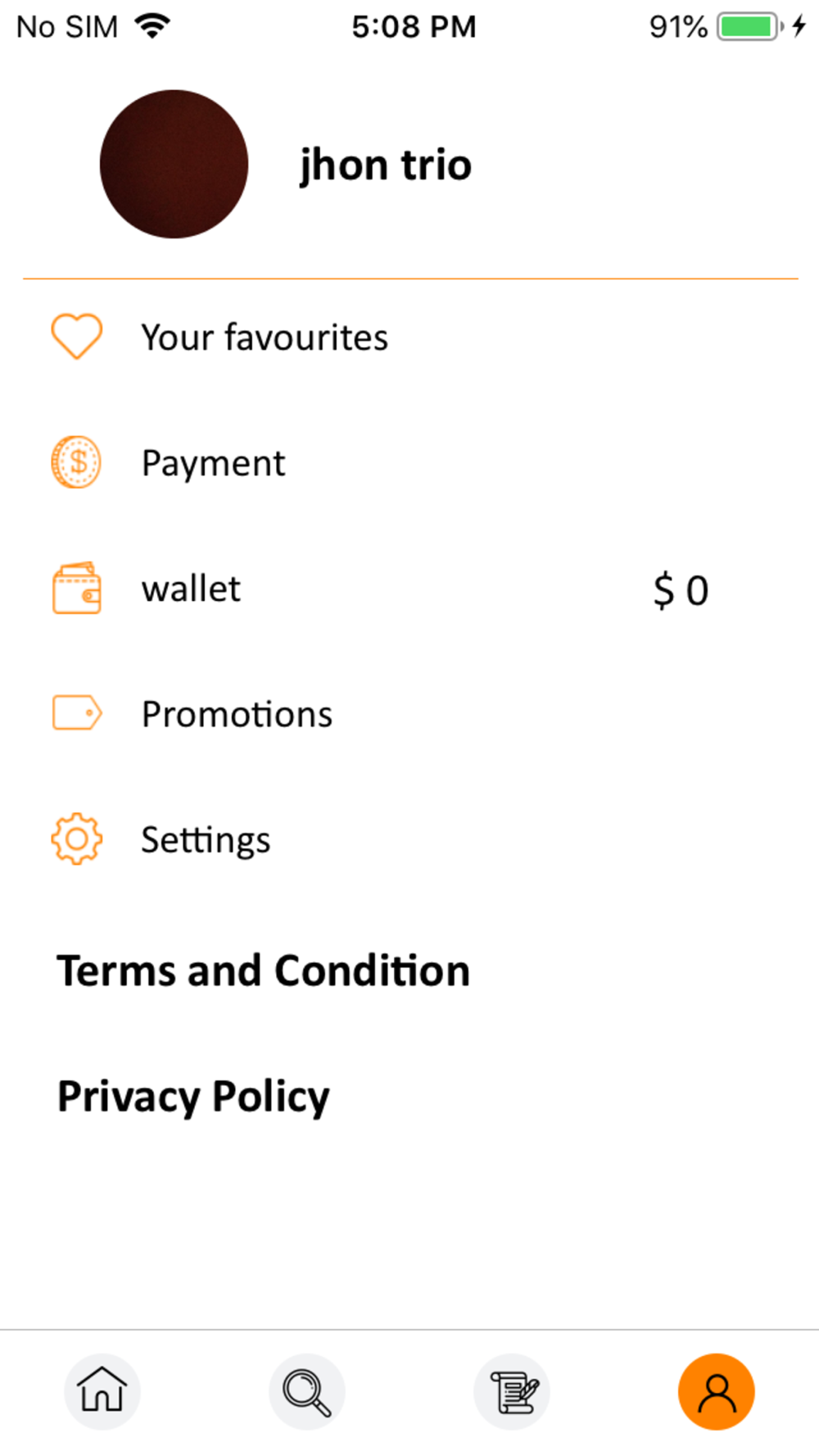Open Your favourites
819x1456 pixels.
(x=409, y=337)
